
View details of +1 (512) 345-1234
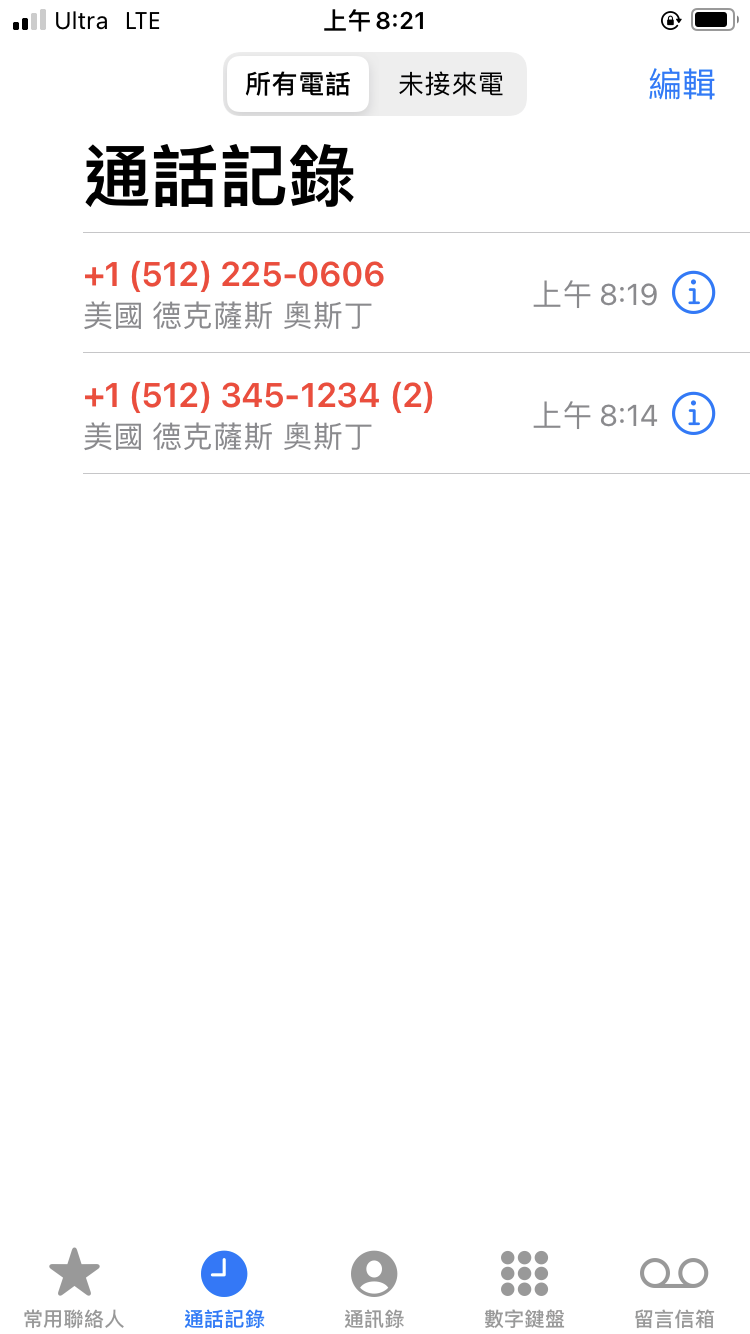click(693, 414)
